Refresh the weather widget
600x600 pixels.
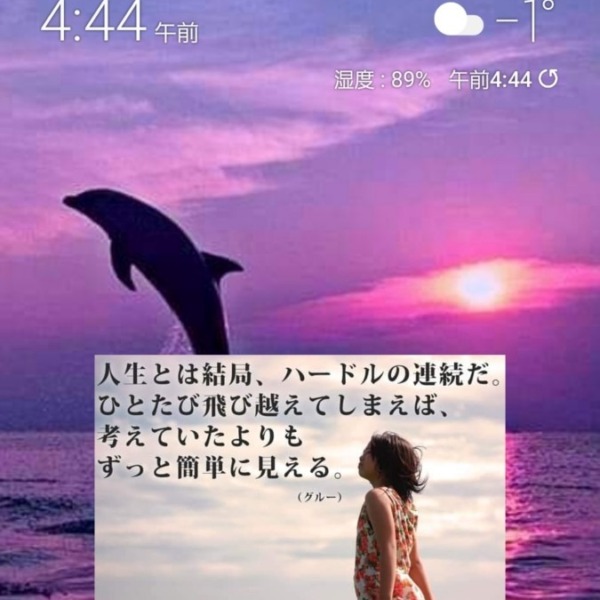[547, 80]
